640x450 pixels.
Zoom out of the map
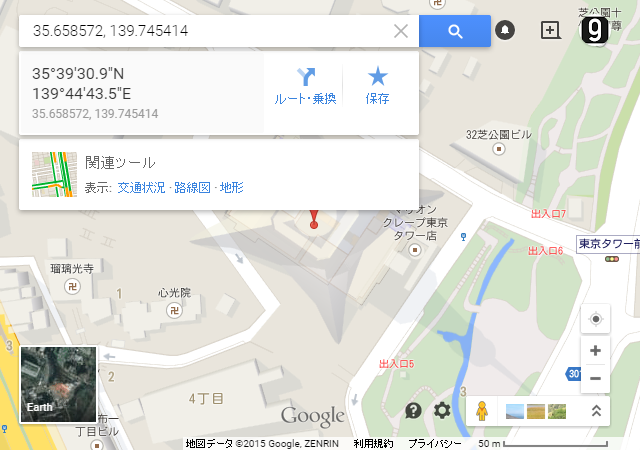(595, 378)
